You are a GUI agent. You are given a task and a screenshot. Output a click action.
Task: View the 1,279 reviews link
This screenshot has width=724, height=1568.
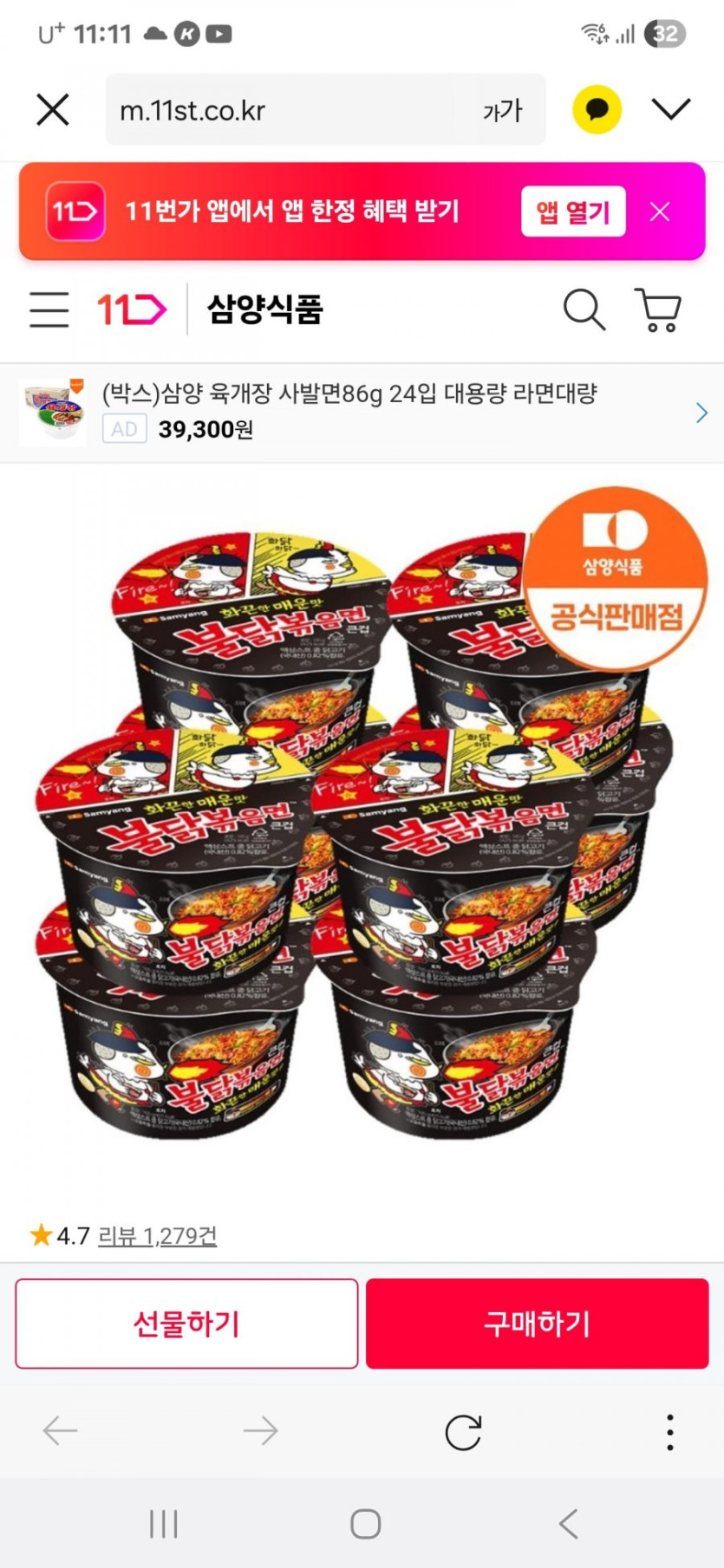[x=157, y=1235]
